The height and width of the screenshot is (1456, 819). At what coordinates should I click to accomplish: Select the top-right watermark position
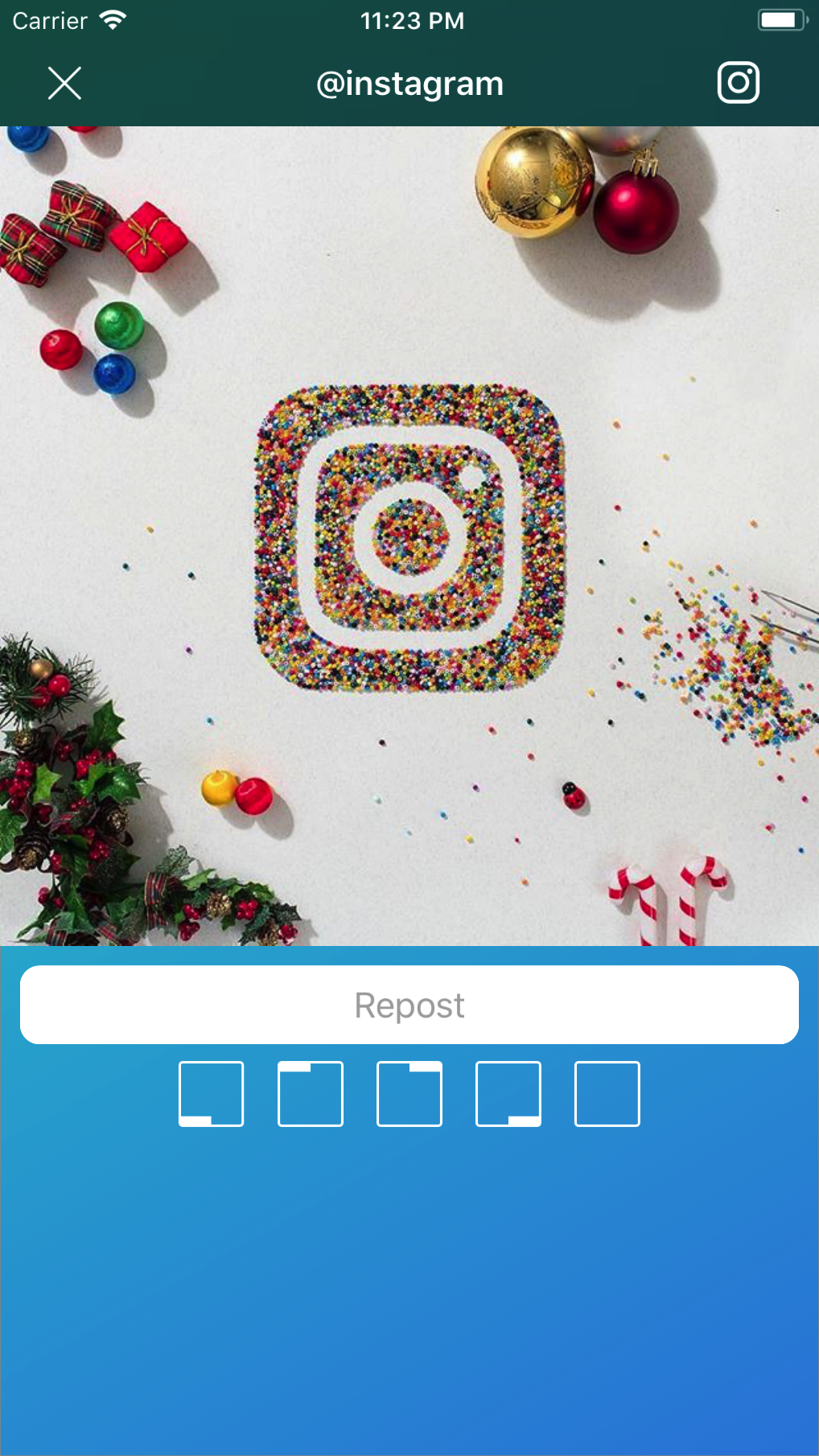click(409, 1094)
